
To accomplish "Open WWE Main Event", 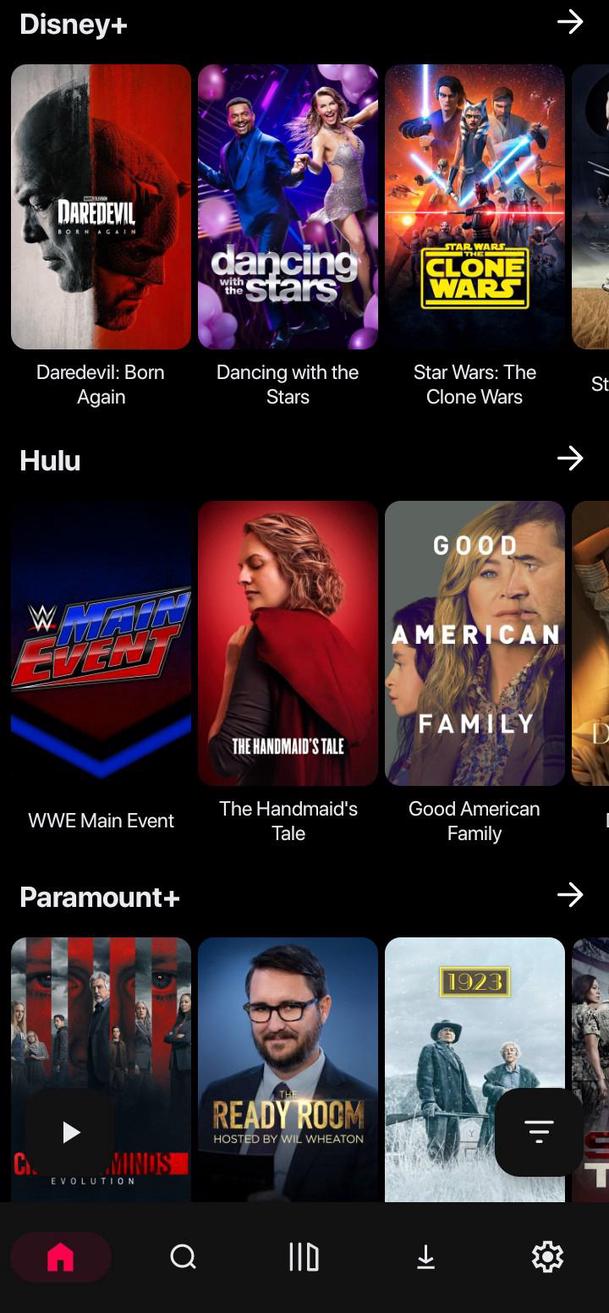I will point(101,643).
